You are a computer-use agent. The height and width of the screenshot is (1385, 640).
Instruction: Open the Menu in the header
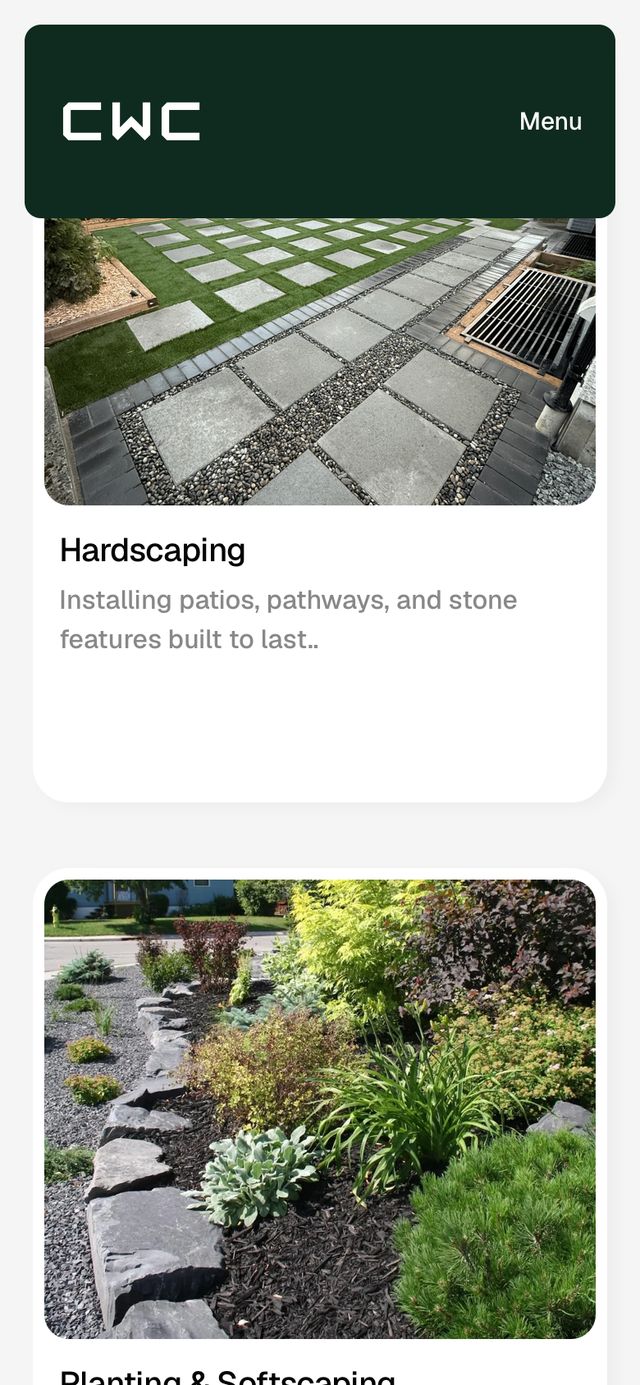(x=550, y=121)
